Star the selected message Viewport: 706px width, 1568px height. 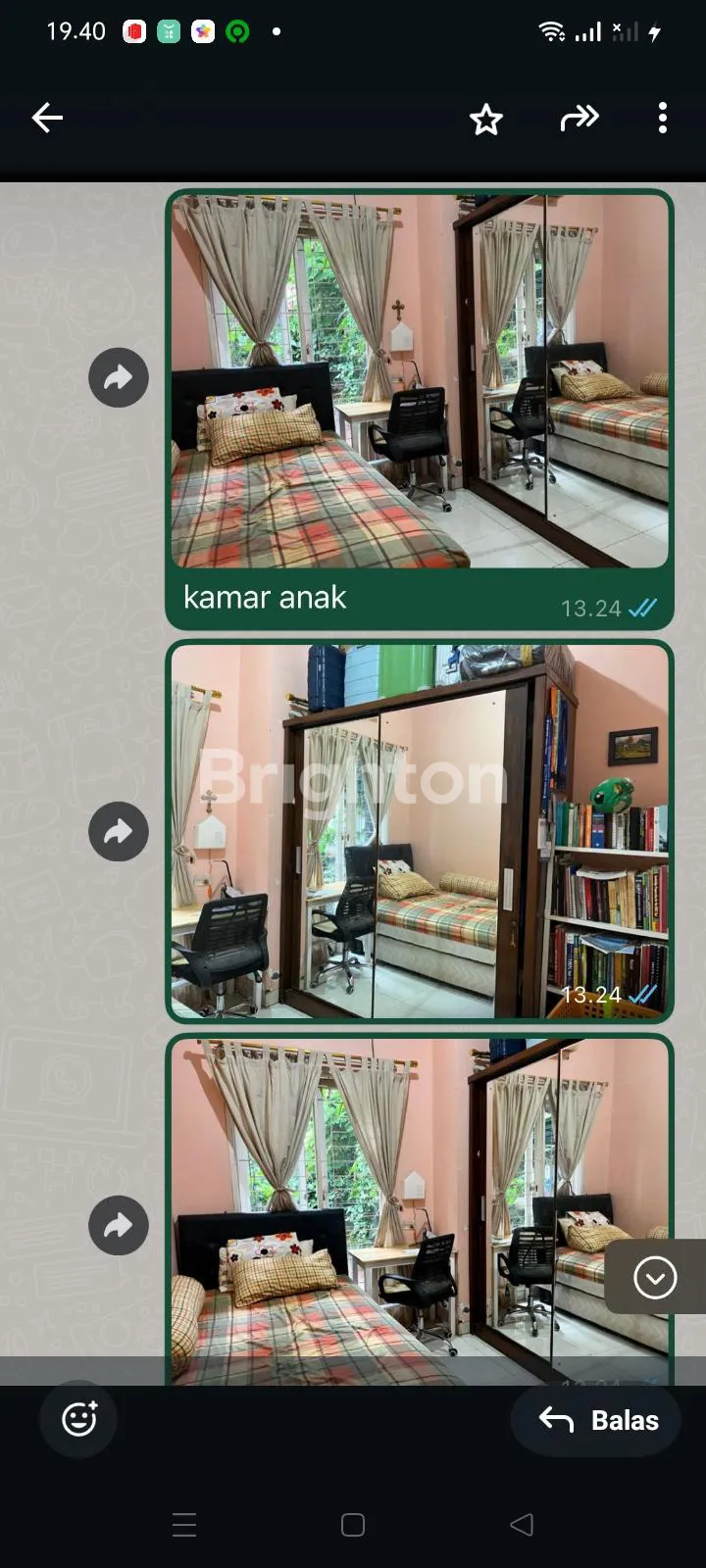click(485, 120)
